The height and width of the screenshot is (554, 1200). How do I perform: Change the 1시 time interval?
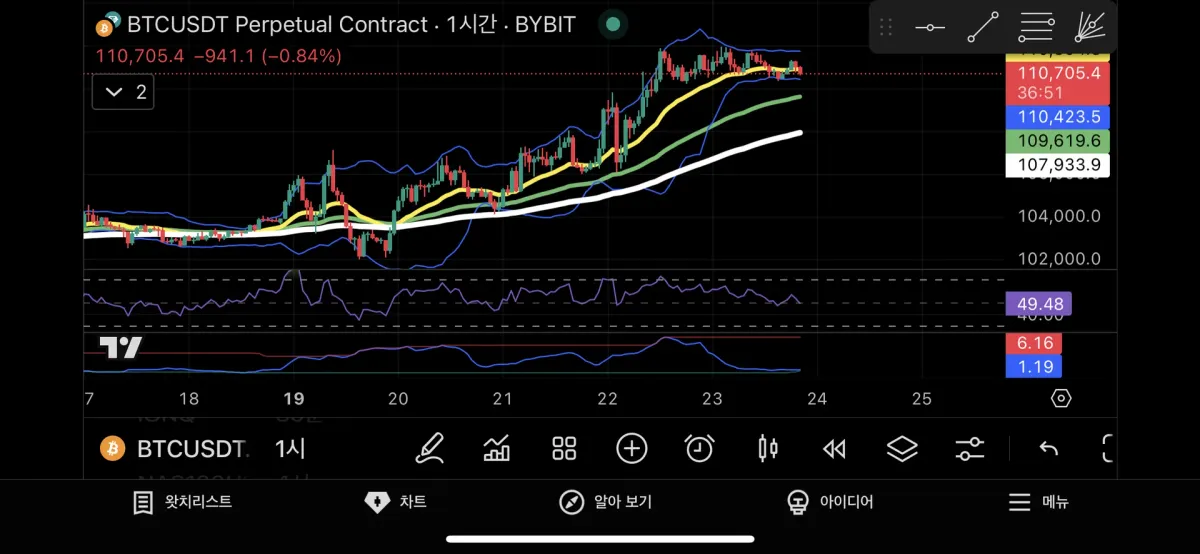tap(290, 449)
